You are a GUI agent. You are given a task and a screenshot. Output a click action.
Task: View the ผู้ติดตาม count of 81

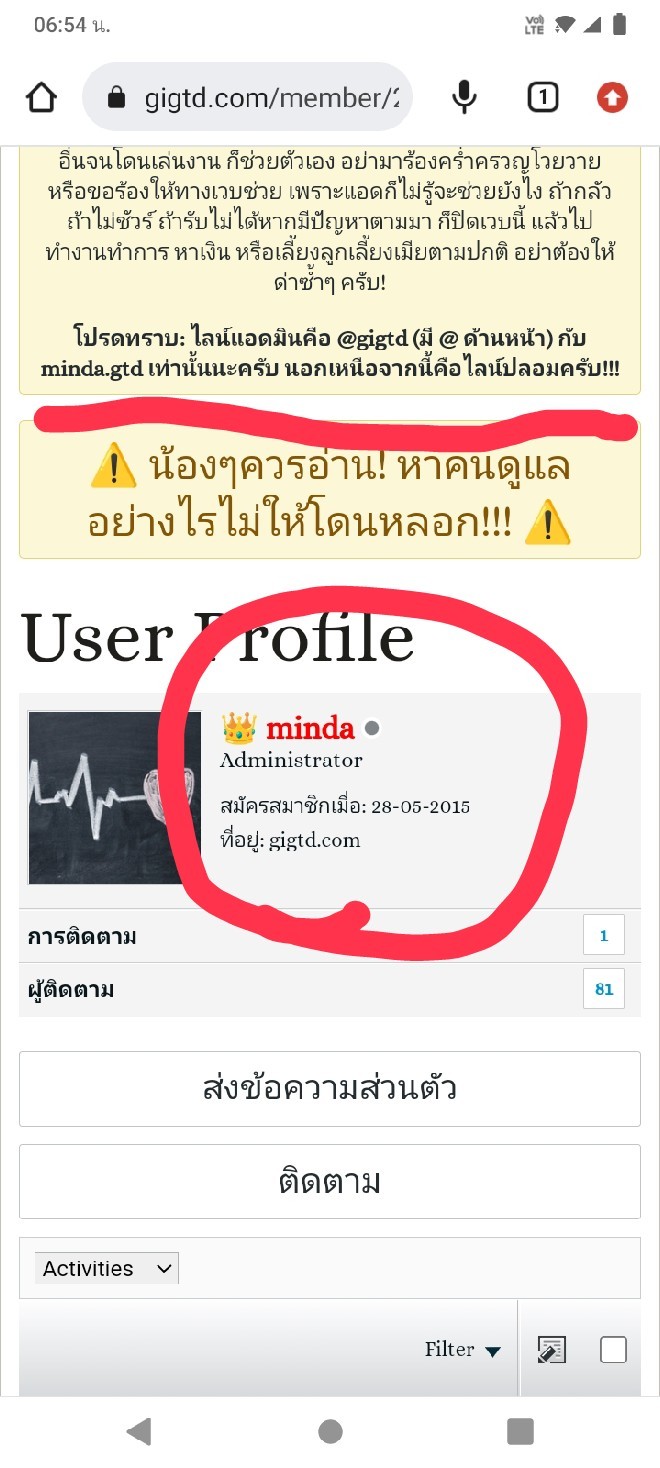tap(604, 989)
